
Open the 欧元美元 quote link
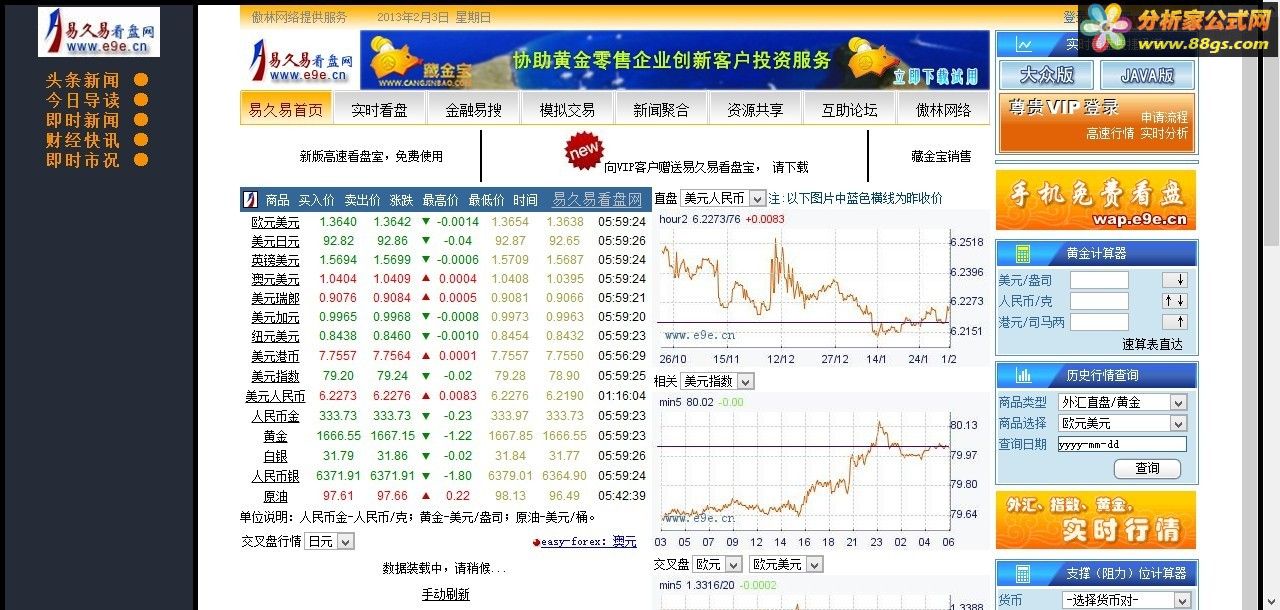[275, 222]
